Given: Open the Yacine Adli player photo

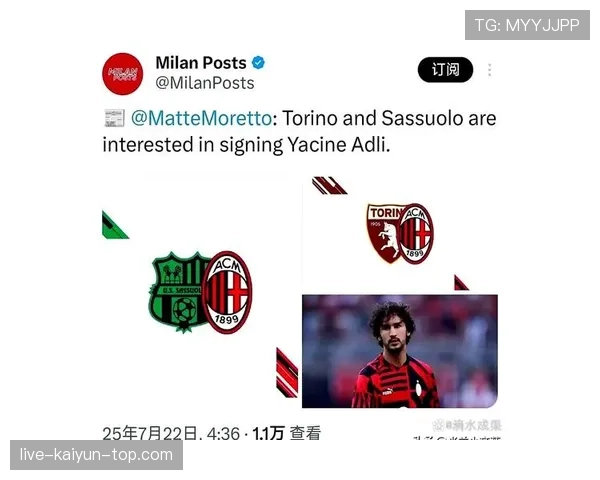Looking at the screenshot, I should (399, 351).
